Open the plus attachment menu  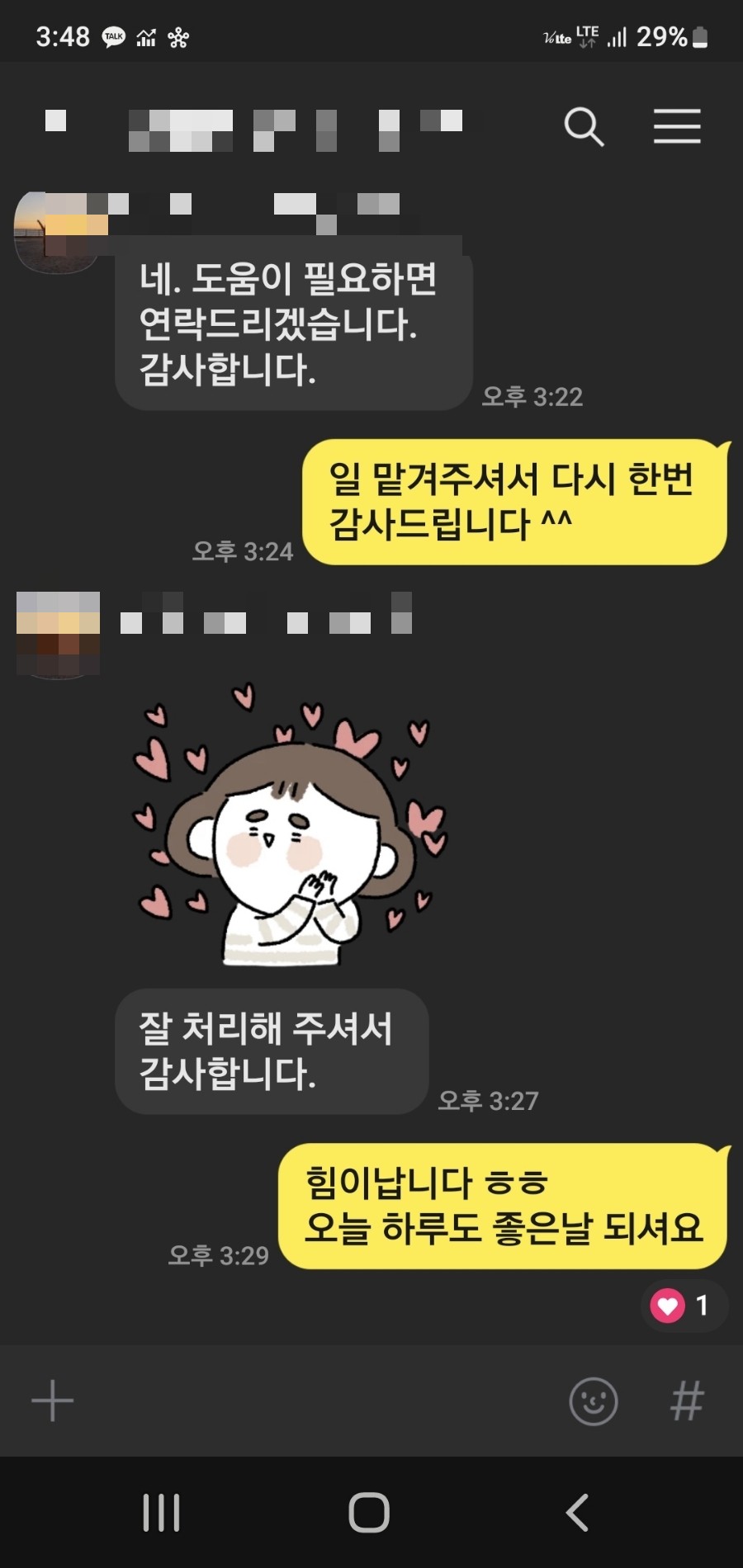pos(52,1400)
